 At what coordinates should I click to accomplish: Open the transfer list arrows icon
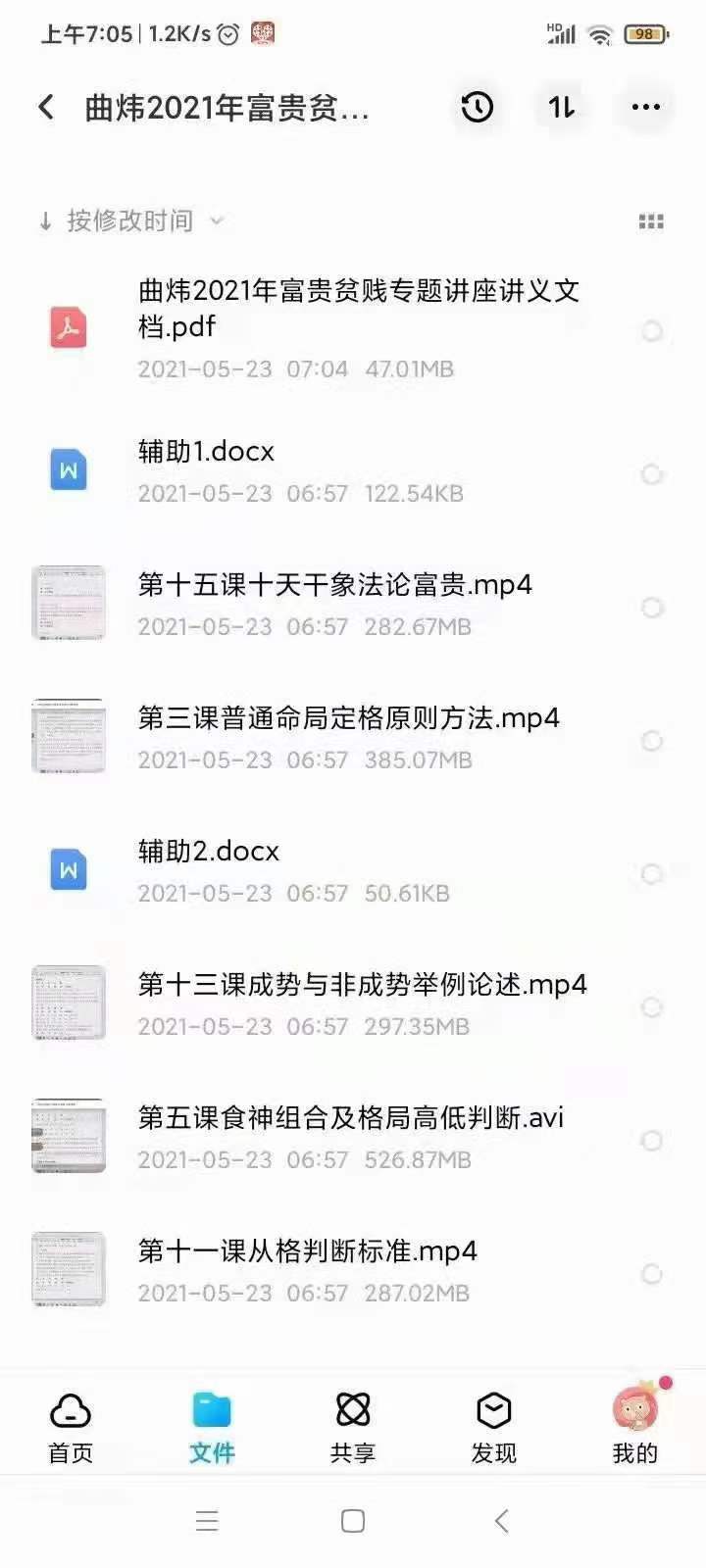pyautogui.click(x=561, y=107)
